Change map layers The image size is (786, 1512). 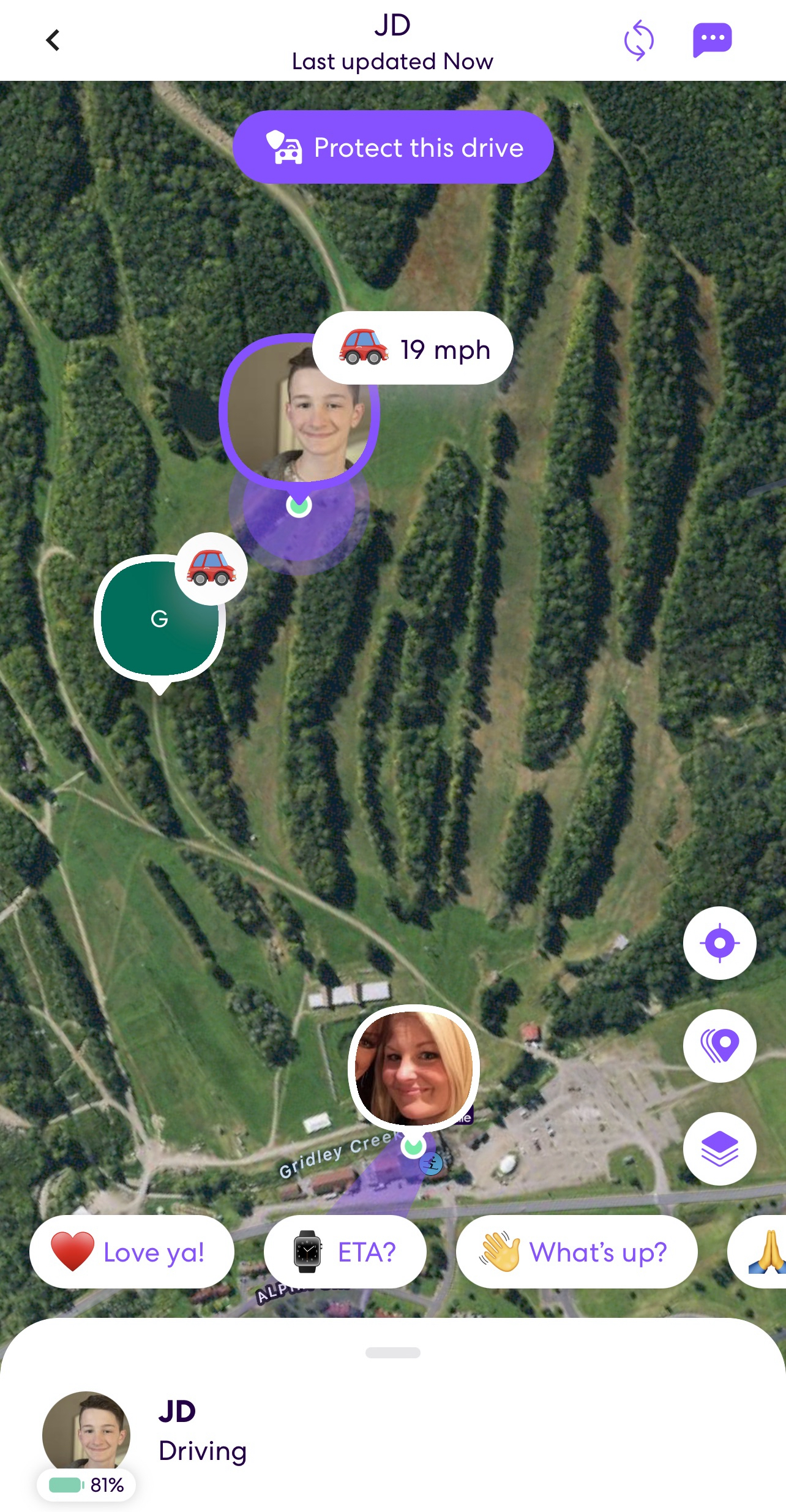(719, 1149)
